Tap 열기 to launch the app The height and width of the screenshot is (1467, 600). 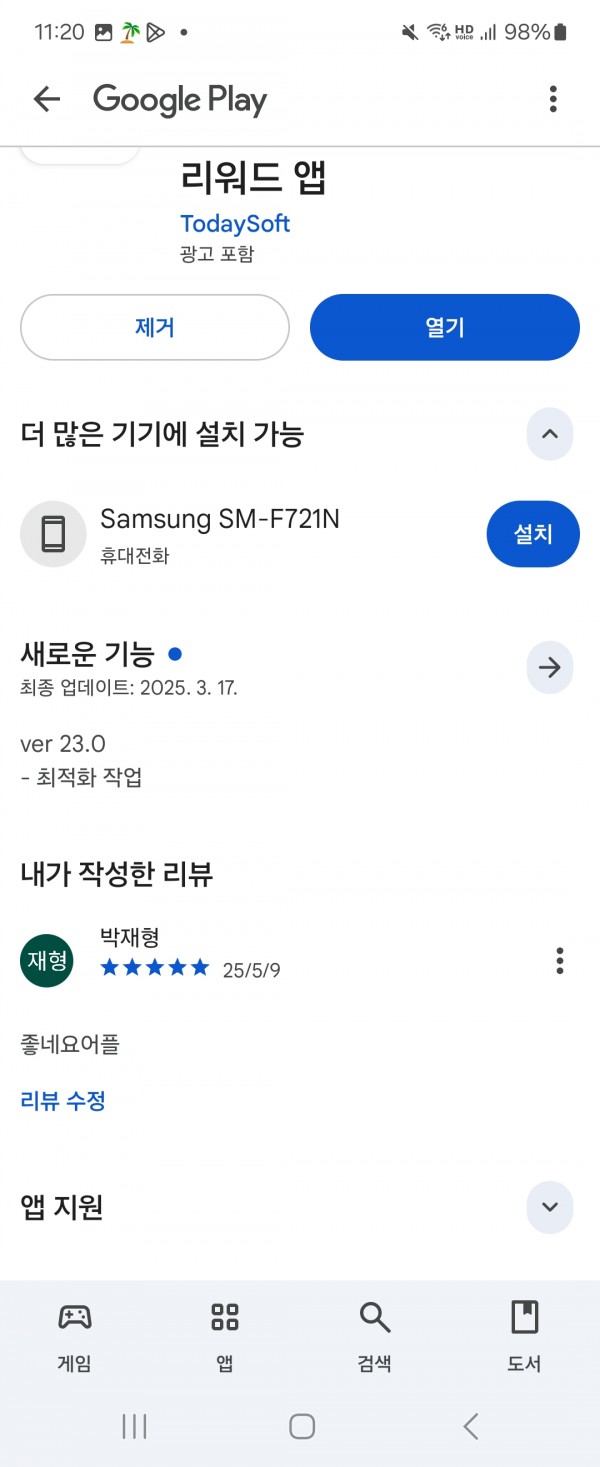[x=444, y=327]
